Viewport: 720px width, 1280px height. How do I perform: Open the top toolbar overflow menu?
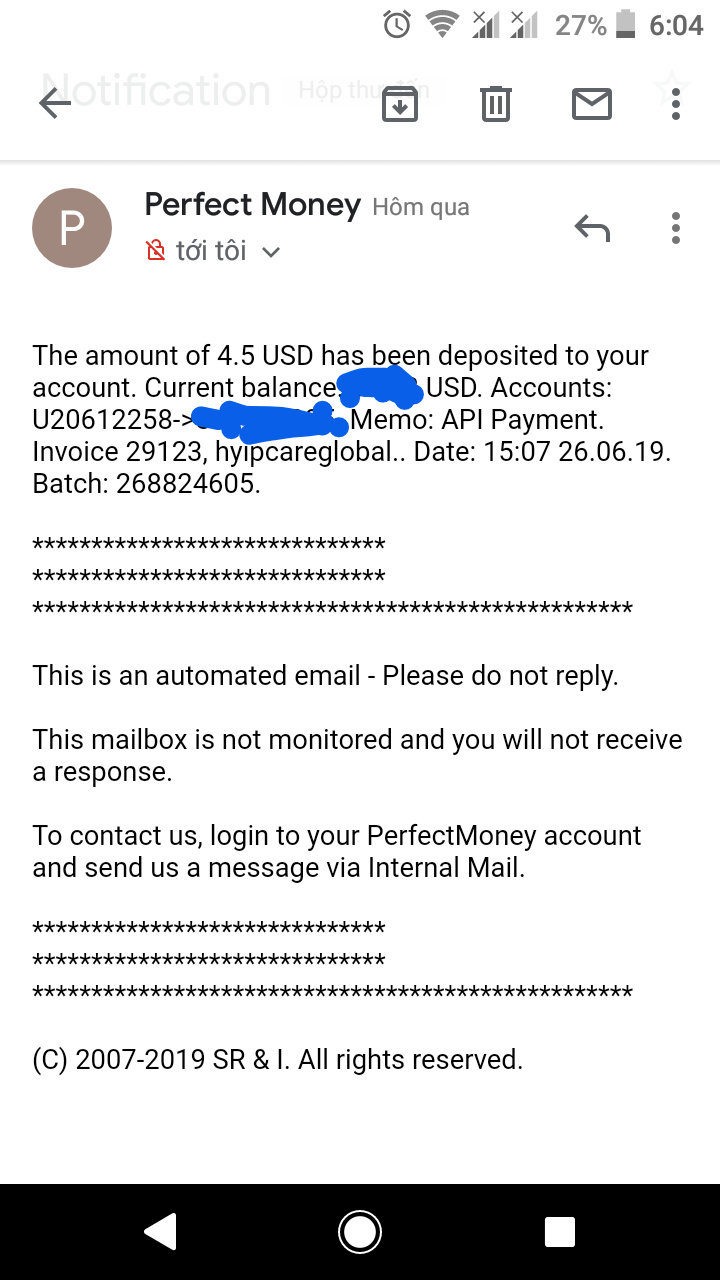[677, 103]
